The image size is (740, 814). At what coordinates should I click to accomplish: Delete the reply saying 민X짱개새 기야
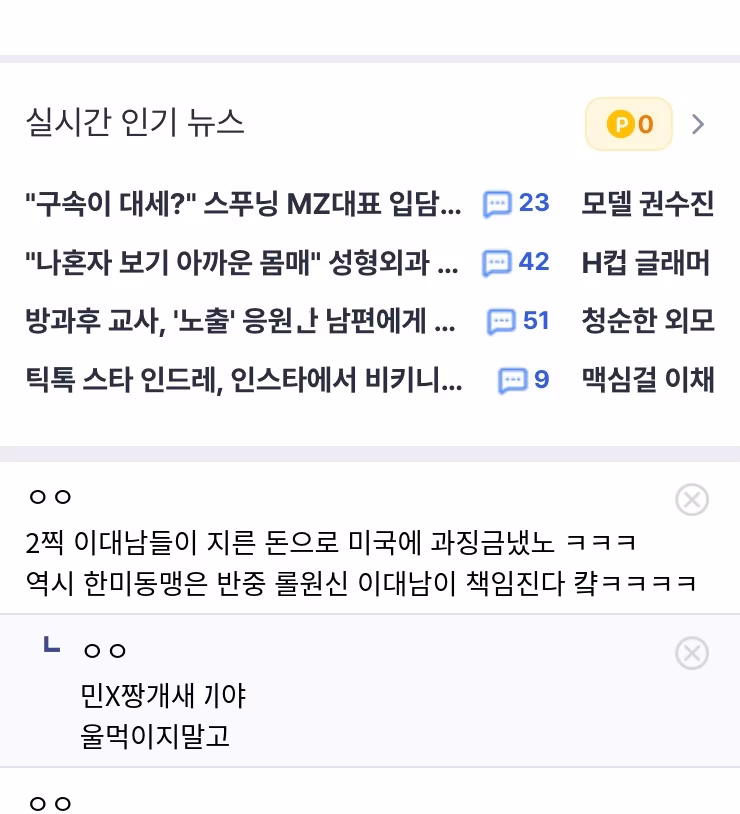pyautogui.click(x=691, y=653)
